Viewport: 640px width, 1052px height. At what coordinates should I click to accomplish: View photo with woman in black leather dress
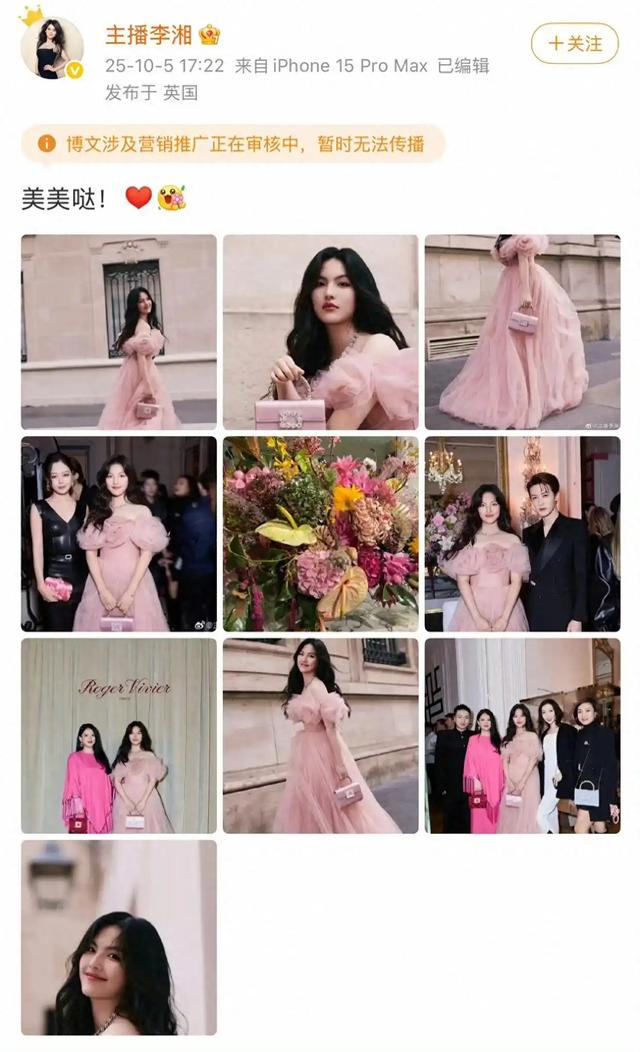pyautogui.click(x=119, y=534)
